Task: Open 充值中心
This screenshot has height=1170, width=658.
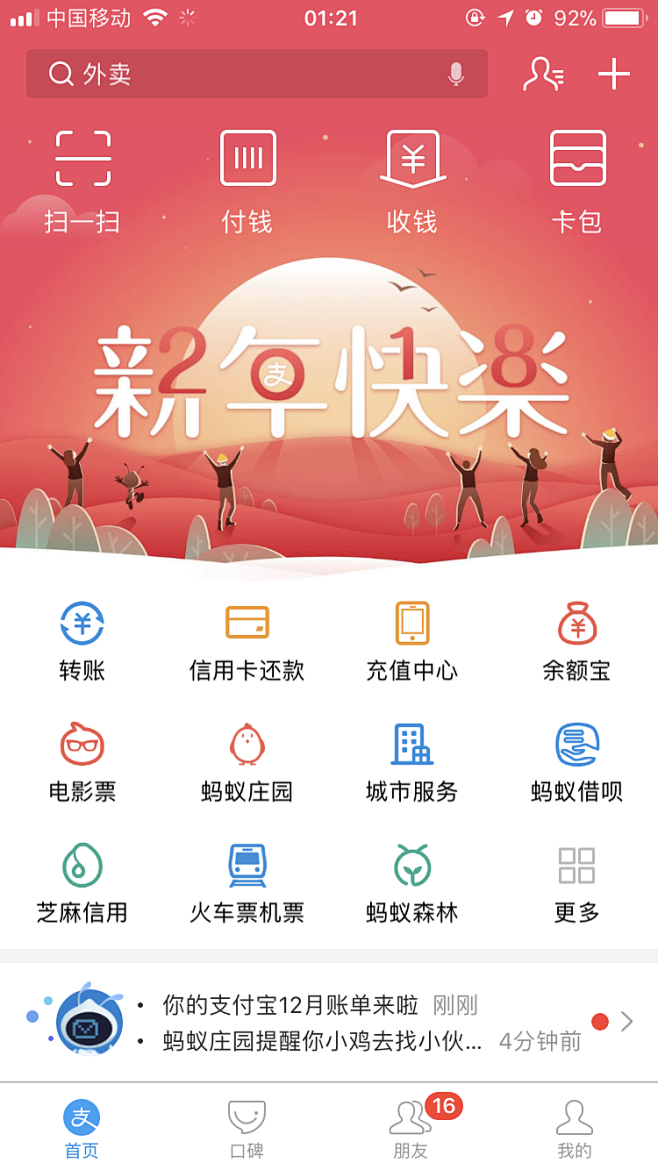Action: pyautogui.click(x=412, y=641)
